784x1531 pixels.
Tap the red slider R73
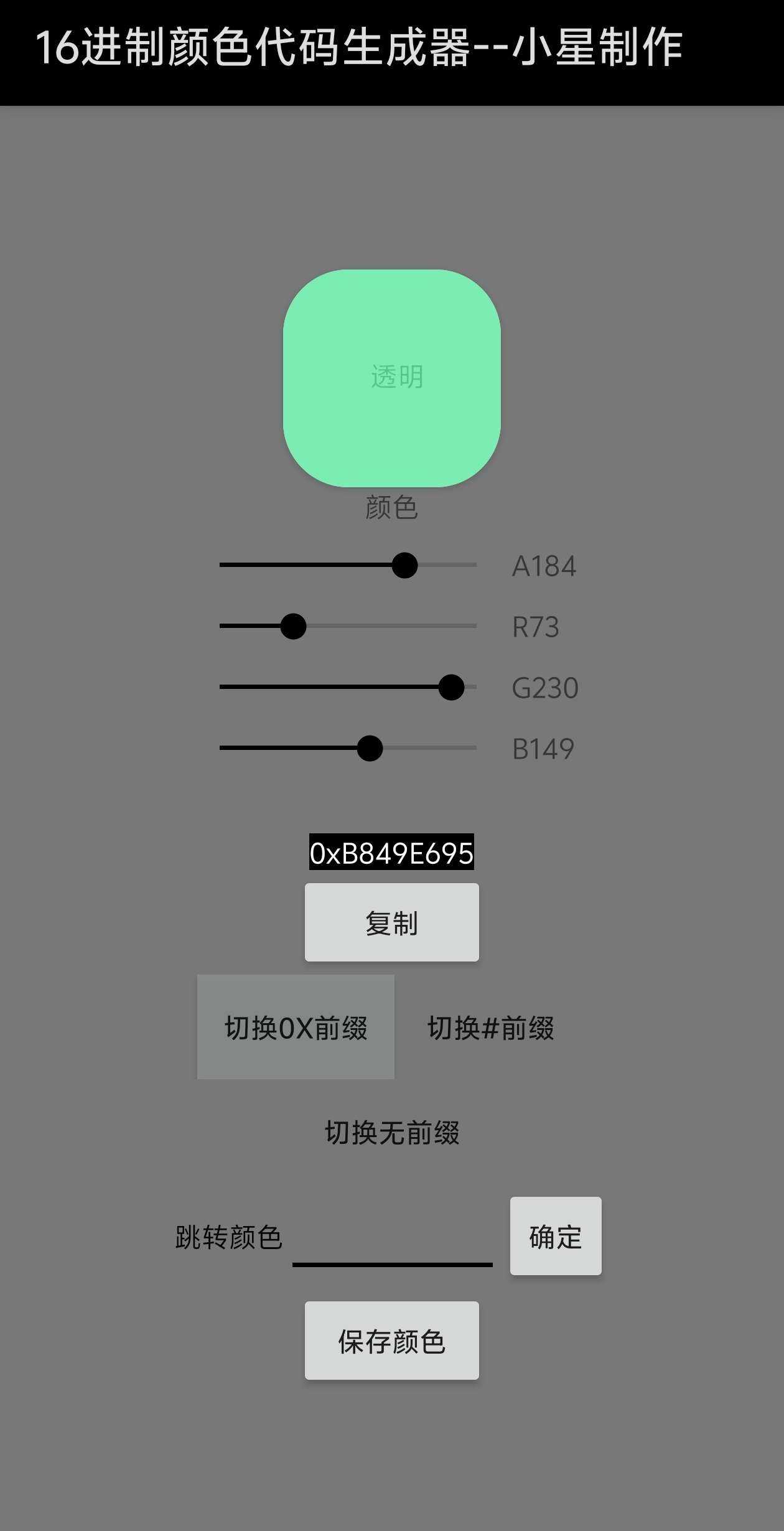[x=293, y=626]
